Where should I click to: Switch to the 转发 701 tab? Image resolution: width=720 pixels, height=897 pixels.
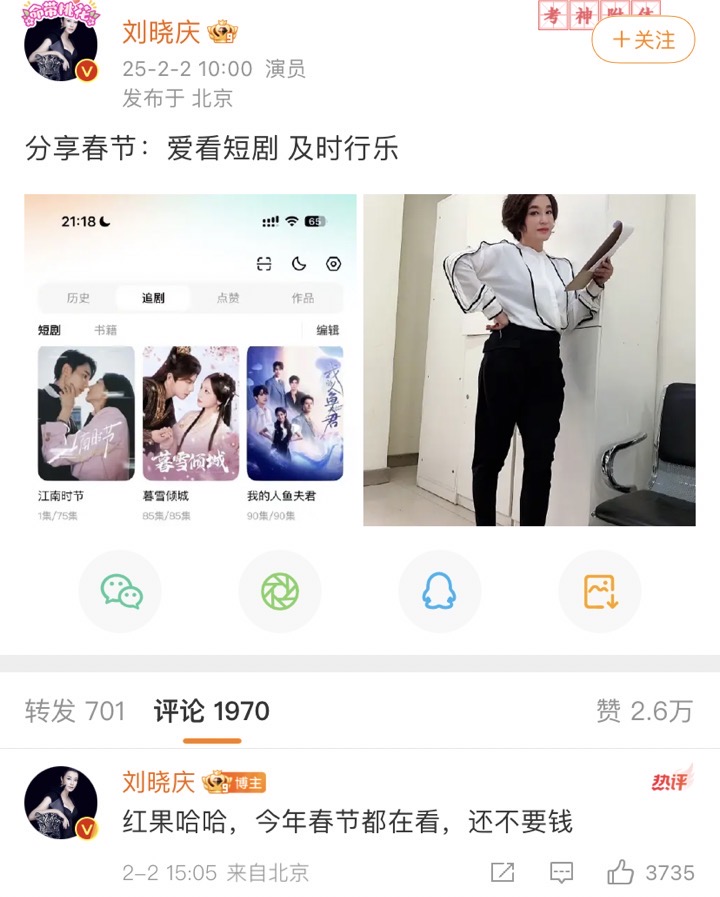75,711
